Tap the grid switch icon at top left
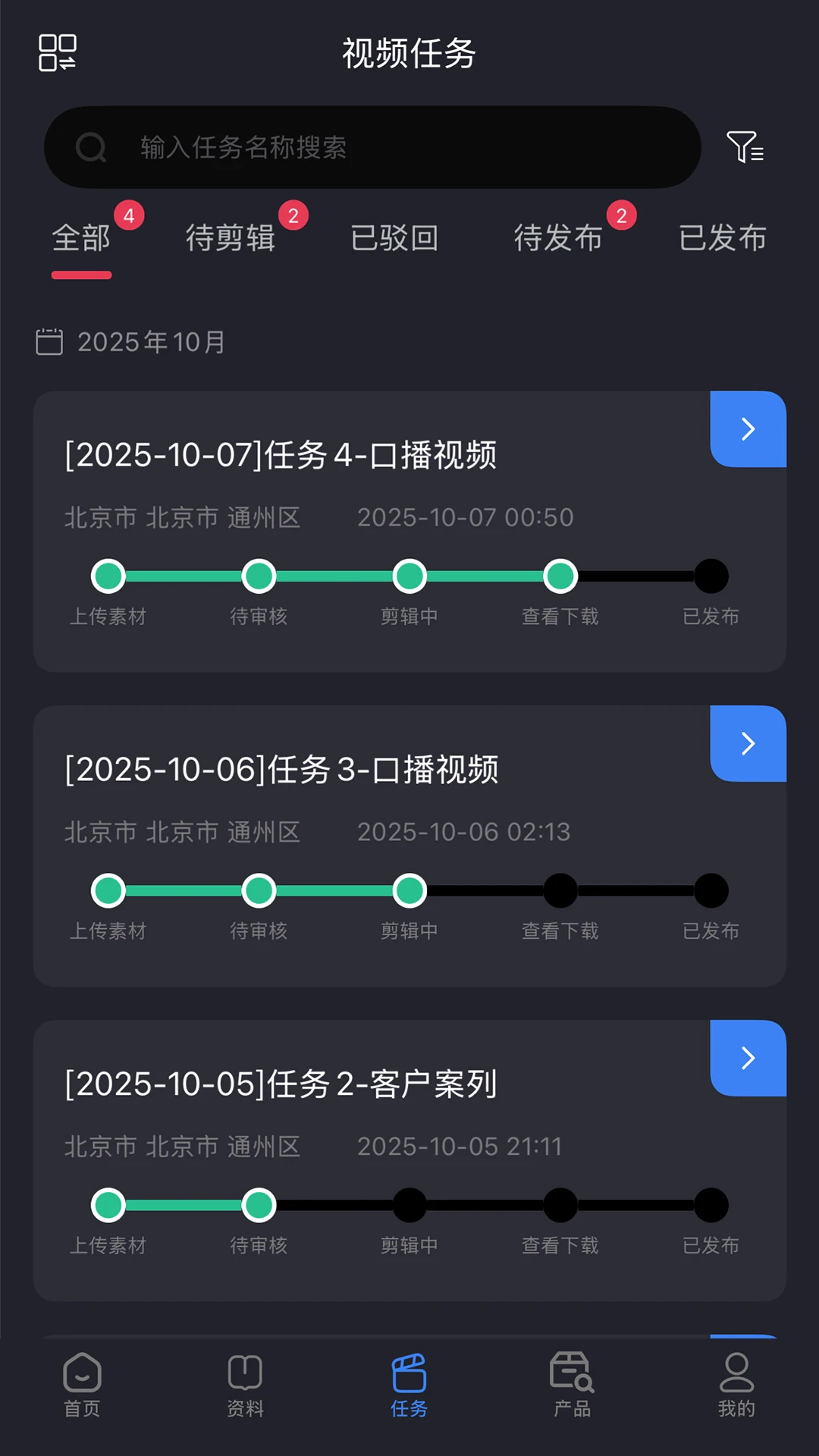The image size is (819, 1456). (x=58, y=53)
